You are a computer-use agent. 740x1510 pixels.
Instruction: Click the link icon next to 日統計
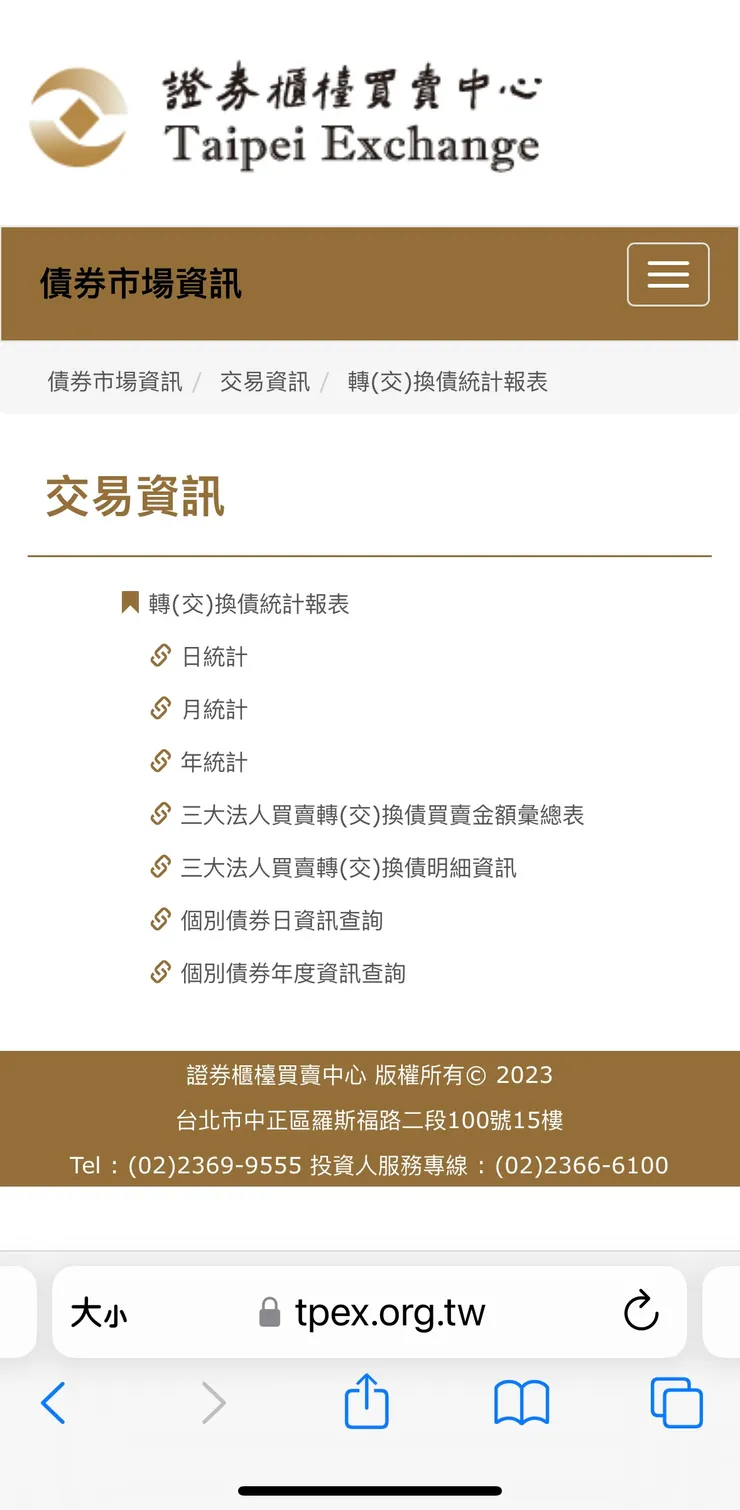[x=161, y=656]
